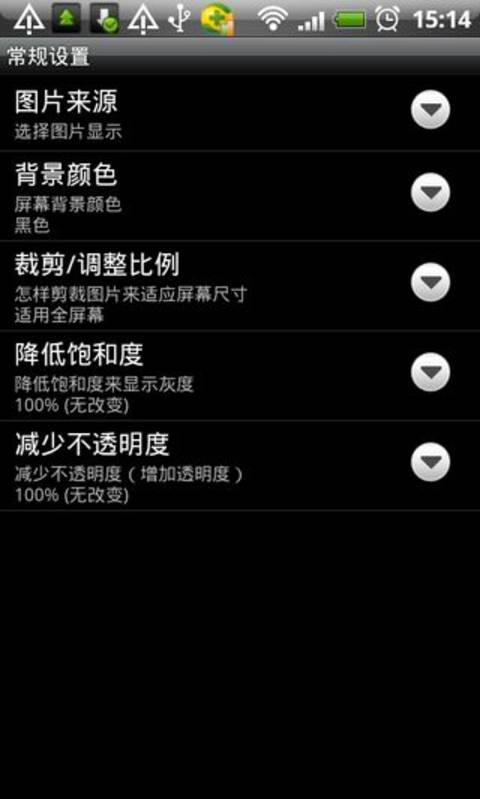The width and height of the screenshot is (480, 799).
Task: Open the 降低饱和度 setting row
Action: pyautogui.click(x=240, y=376)
